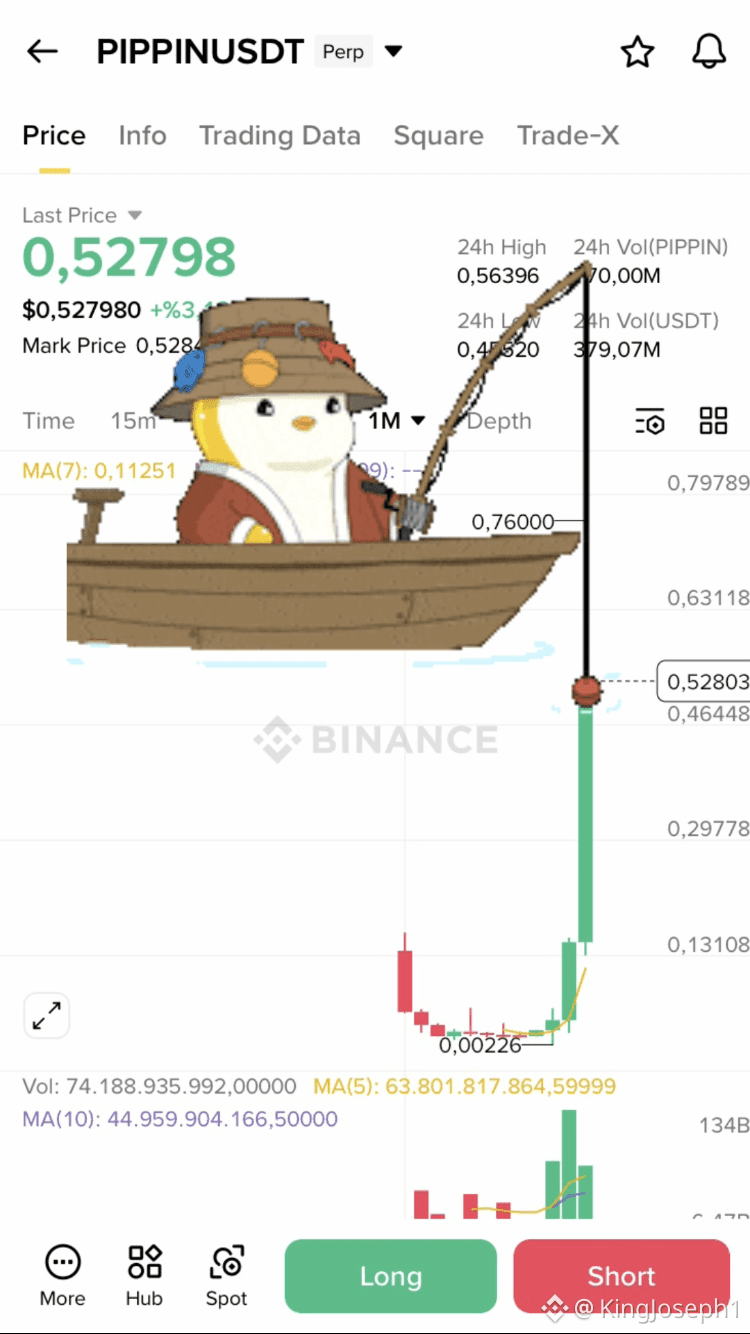Image resolution: width=750 pixels, height=1334 pixels.
Task: Open chart indicator settings icon
Action: 650,421
